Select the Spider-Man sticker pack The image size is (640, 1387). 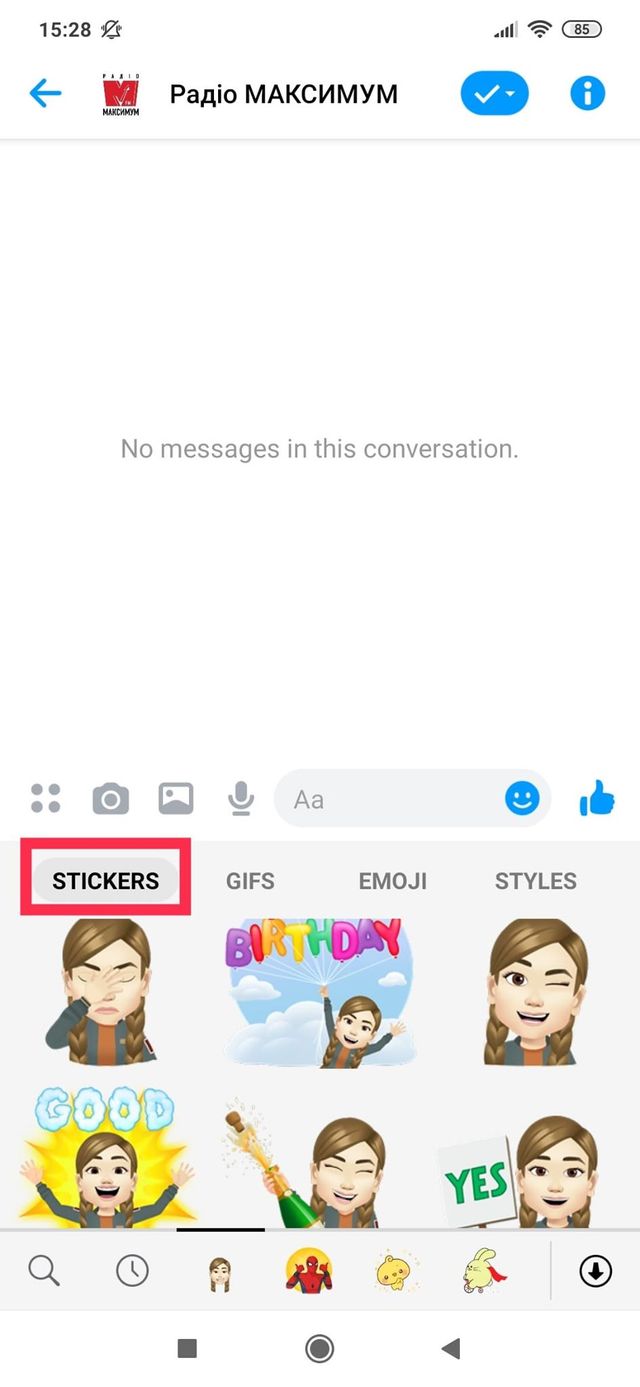[x=309, y=1271]
